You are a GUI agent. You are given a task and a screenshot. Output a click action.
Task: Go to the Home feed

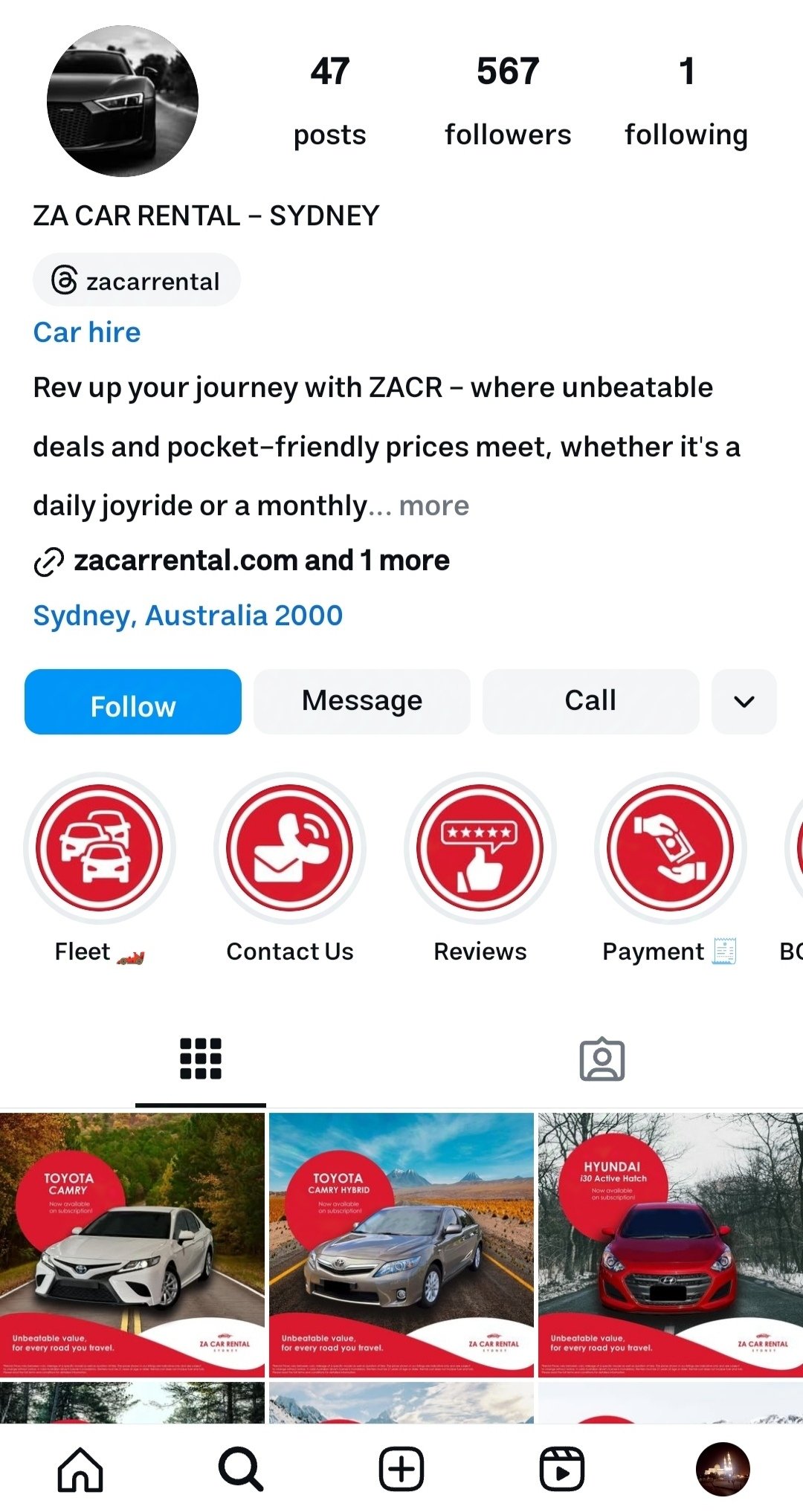coord(80,1469)
